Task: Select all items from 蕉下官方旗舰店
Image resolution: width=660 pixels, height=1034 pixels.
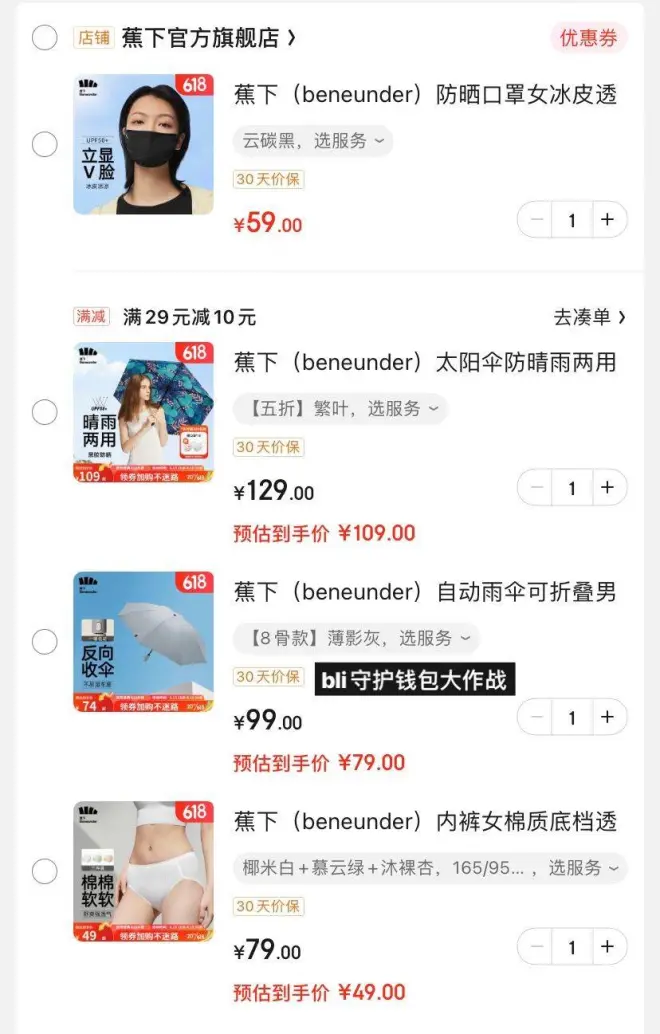Action: pos(45,38)
